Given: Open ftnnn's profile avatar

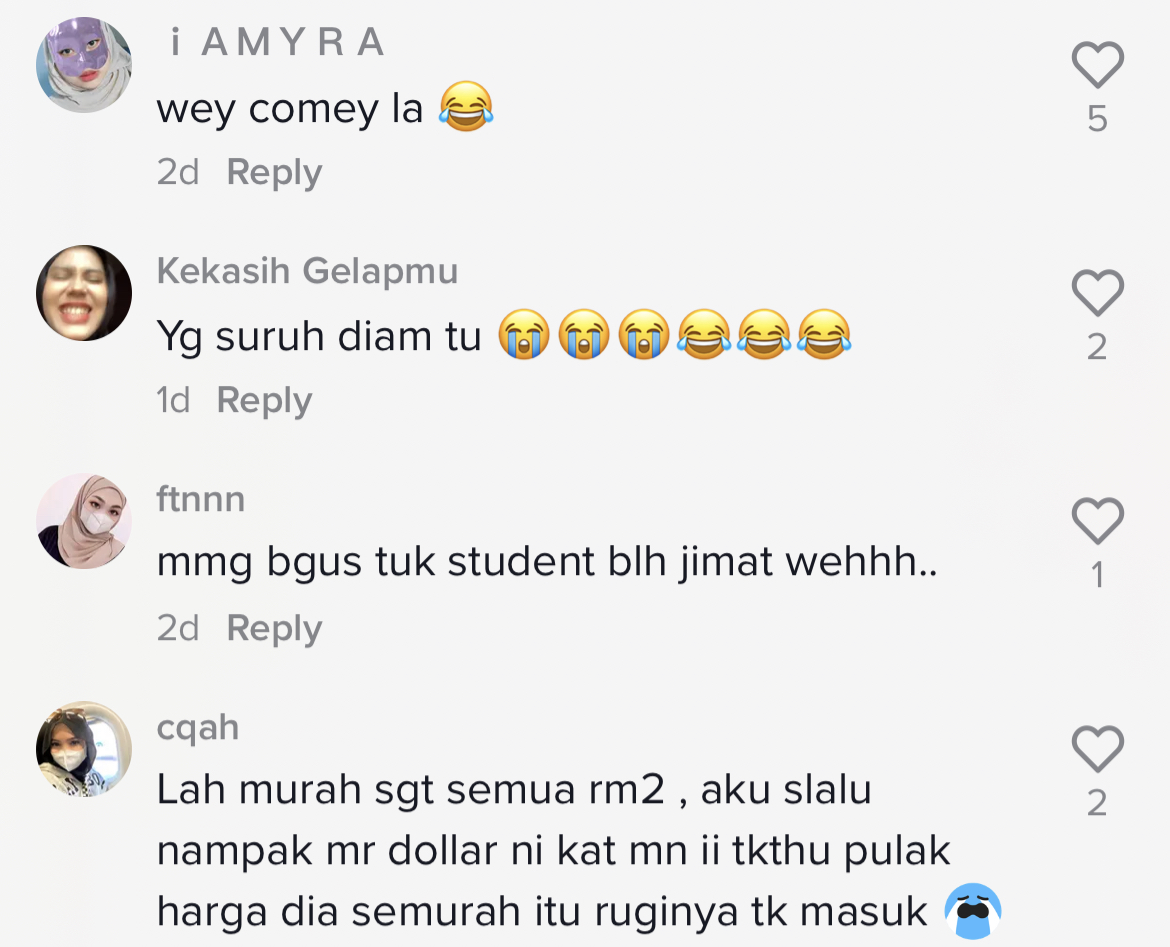Looking at the screenshot, I should (x=84, y=521).
